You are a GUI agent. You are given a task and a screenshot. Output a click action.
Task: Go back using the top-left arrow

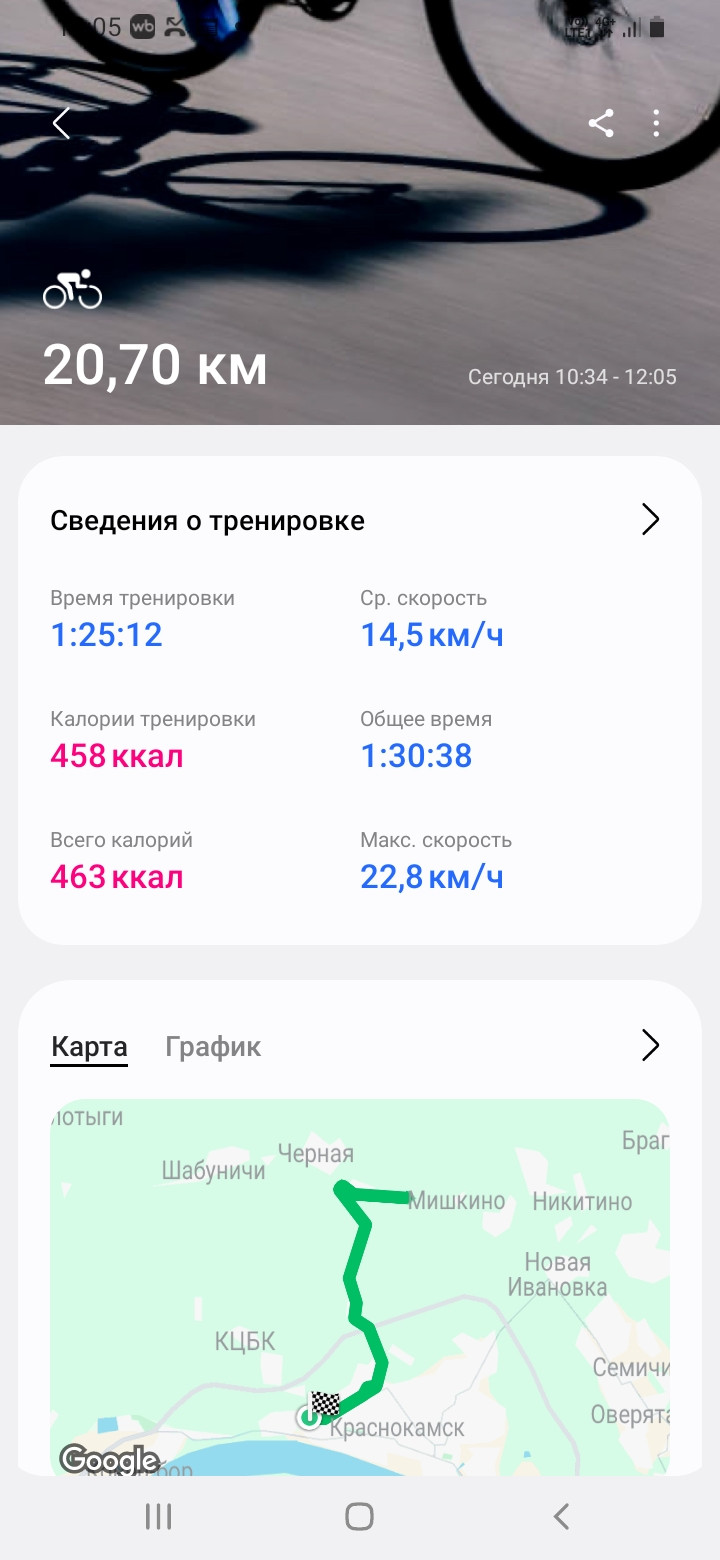(x=61, y=123)
